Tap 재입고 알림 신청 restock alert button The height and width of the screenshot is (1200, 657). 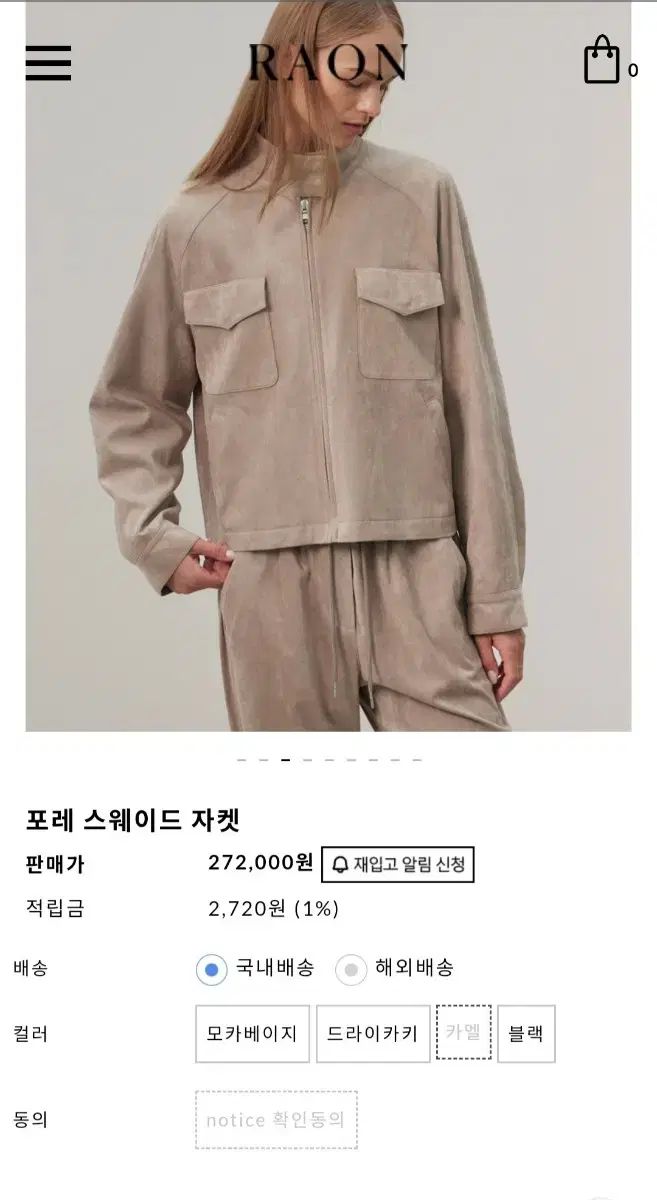coord(397,864)
